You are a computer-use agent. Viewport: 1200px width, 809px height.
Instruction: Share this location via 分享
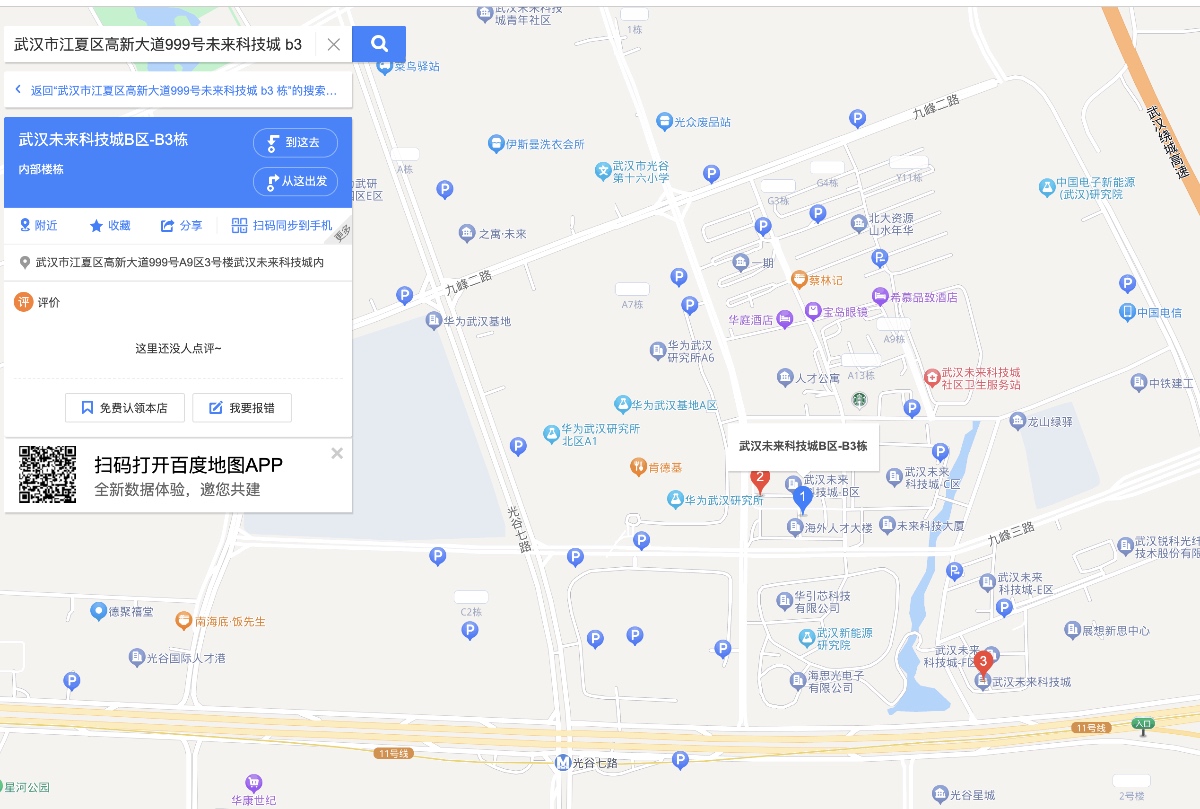181,226
